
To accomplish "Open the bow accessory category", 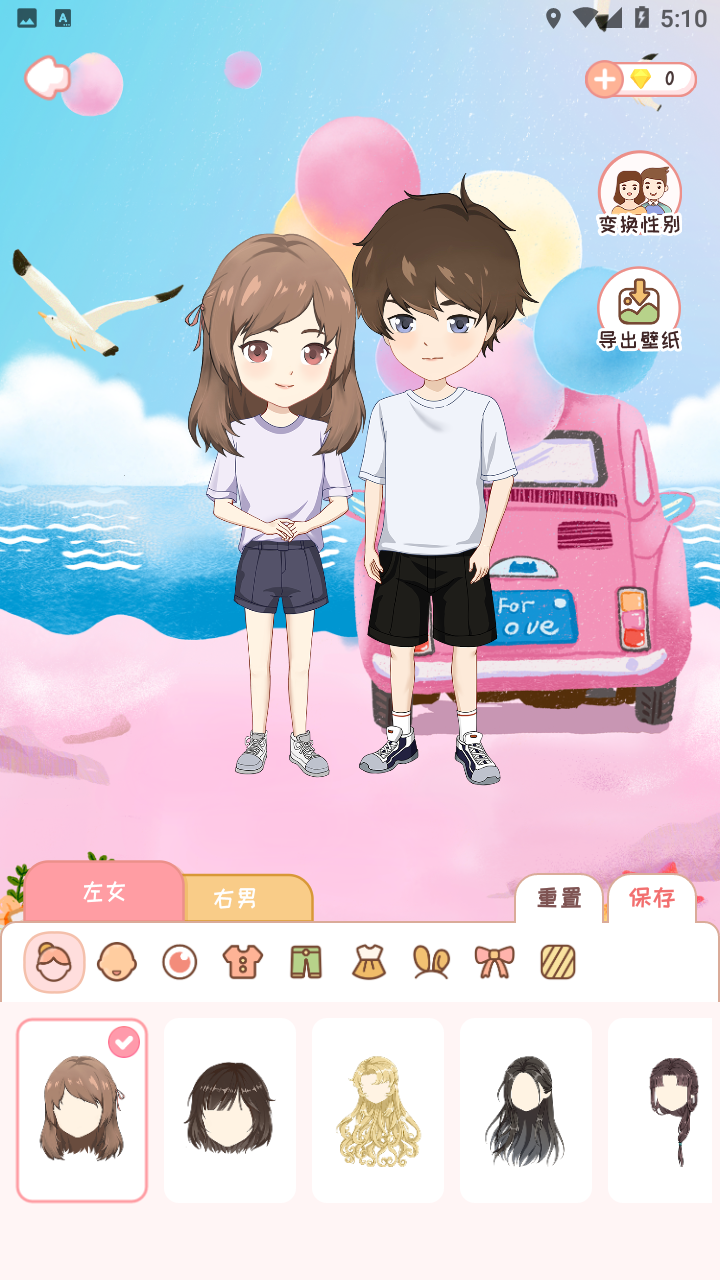I will [494, 962].
